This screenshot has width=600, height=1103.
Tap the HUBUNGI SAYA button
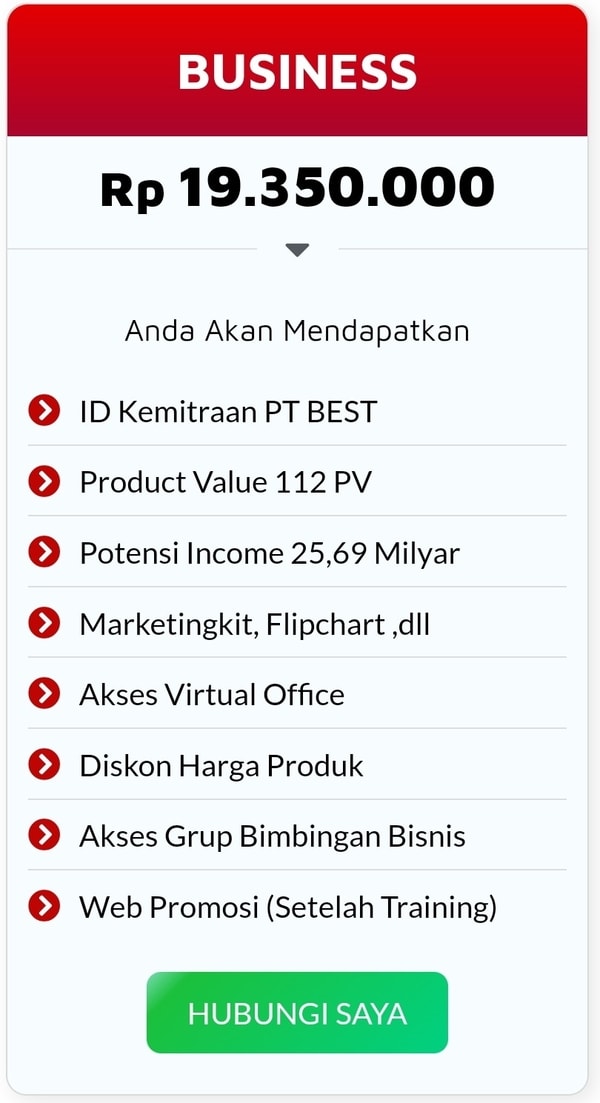[x=297, y=1012]
